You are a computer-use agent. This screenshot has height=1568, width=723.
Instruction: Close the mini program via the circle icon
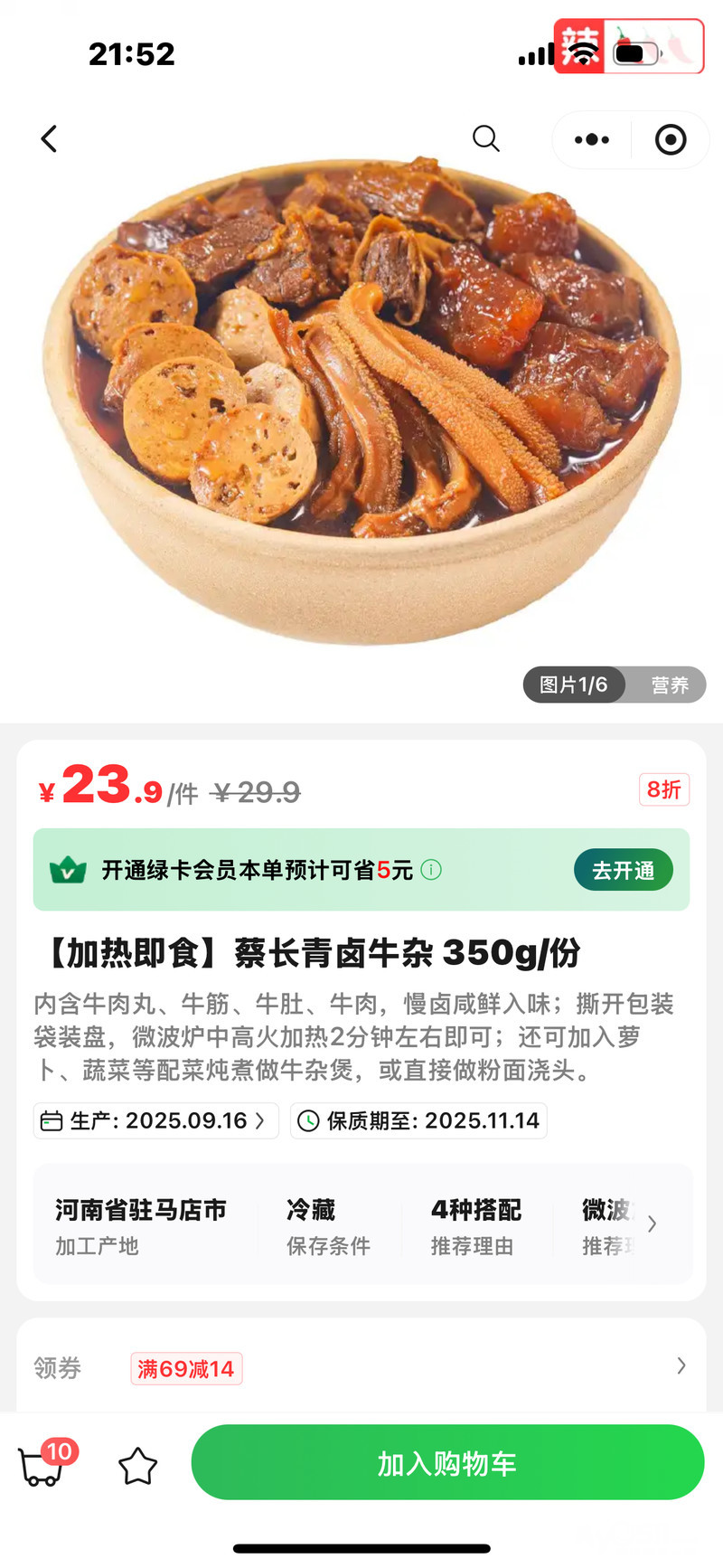pos(670,139)
